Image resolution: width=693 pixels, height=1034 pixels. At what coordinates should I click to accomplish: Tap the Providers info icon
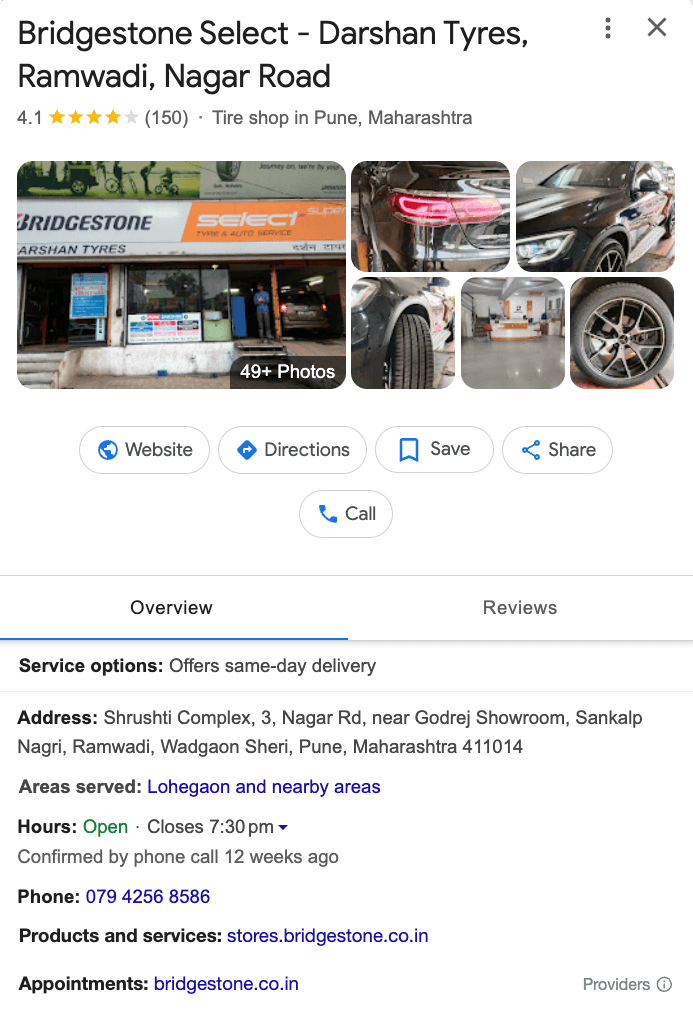664,985
